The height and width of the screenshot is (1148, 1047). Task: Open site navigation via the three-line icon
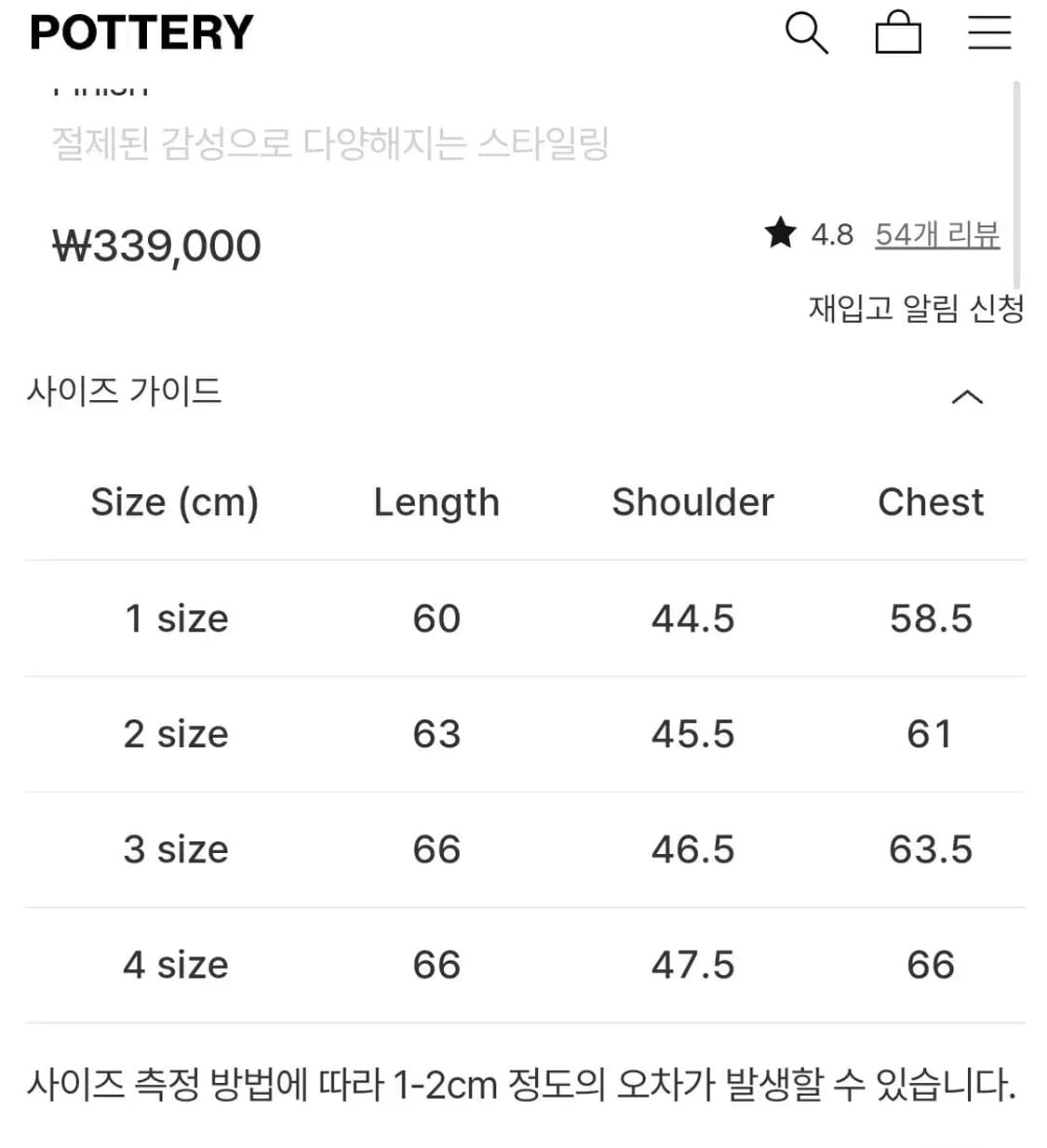click(x=989, y=33)
